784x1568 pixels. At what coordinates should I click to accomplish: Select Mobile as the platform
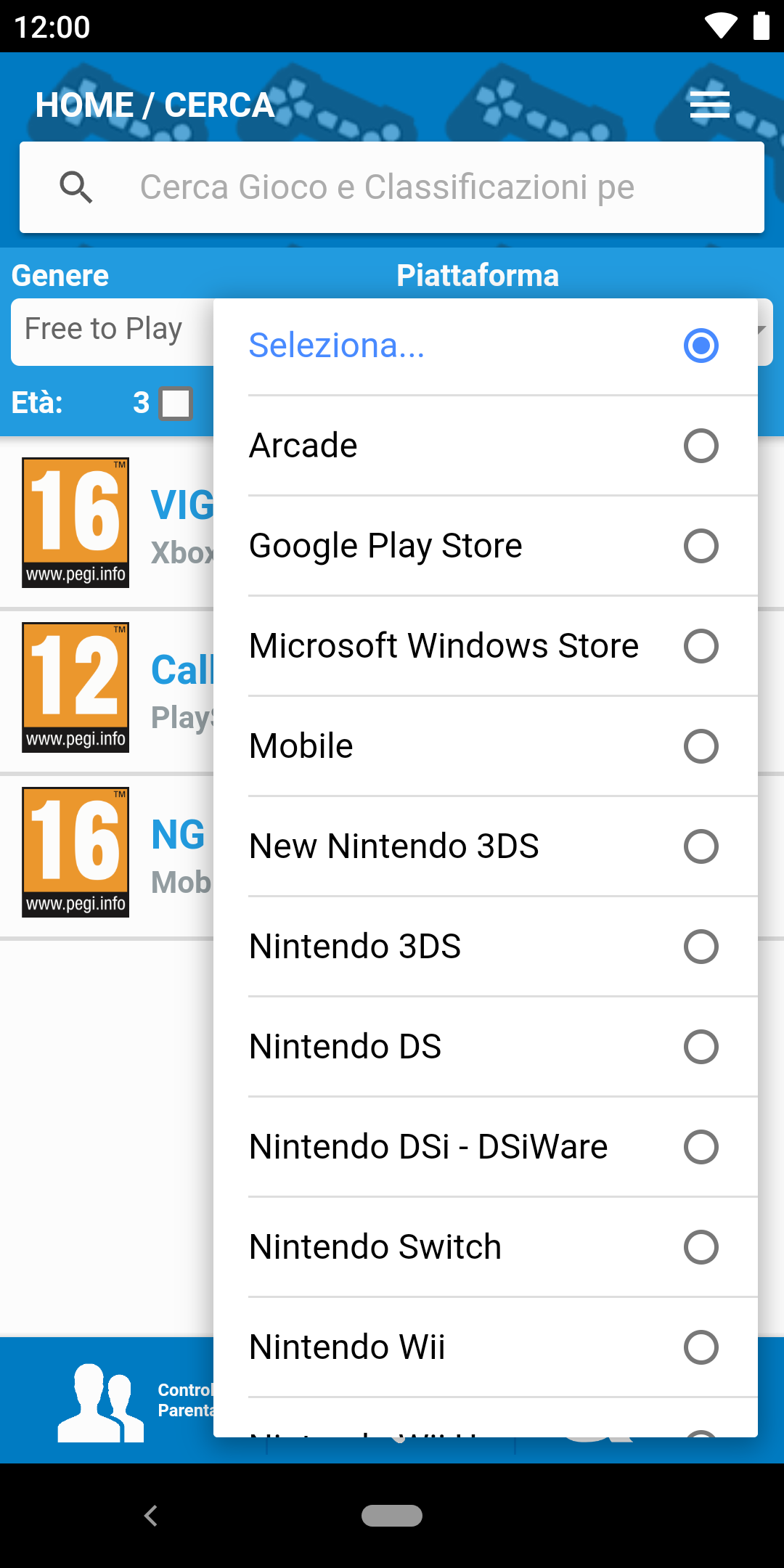[x=486, y=746]
